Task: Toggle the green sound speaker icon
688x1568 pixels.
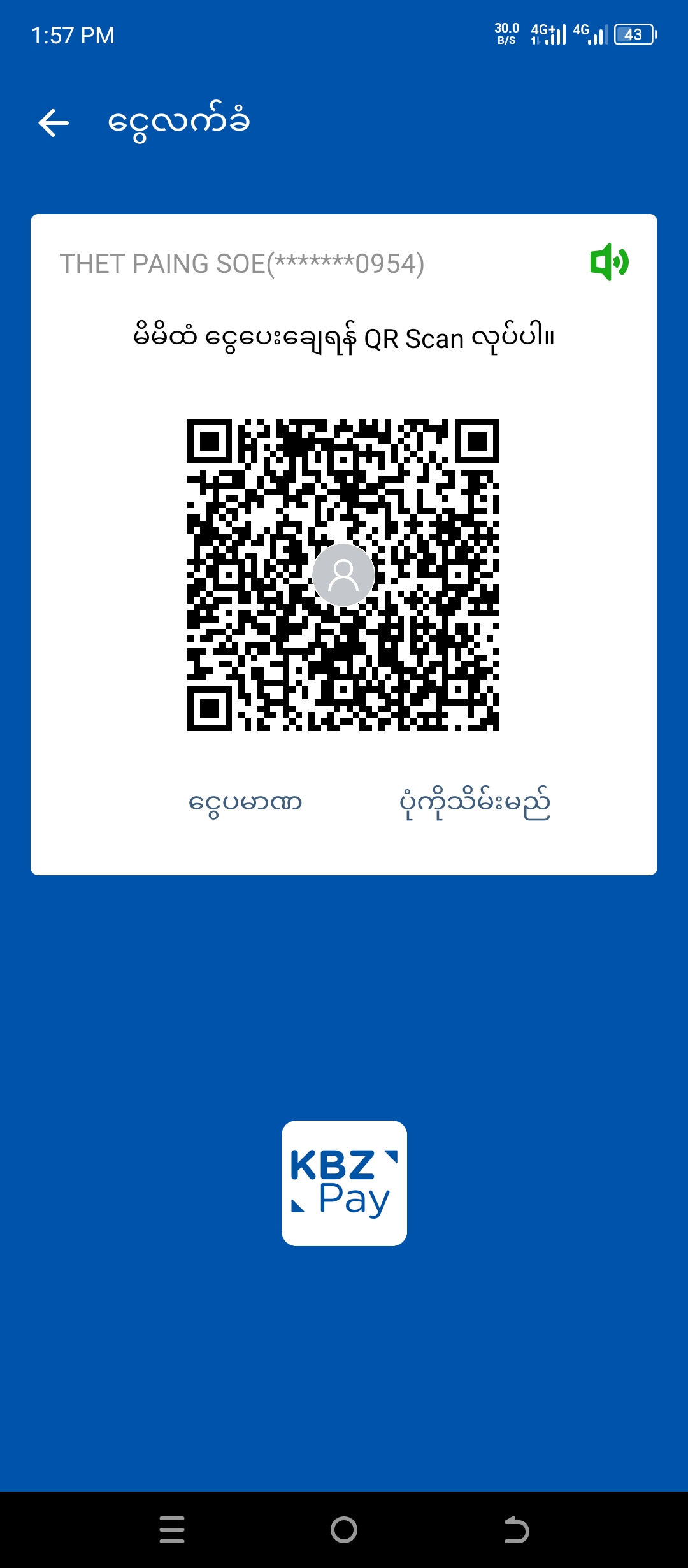Action: 609,262
